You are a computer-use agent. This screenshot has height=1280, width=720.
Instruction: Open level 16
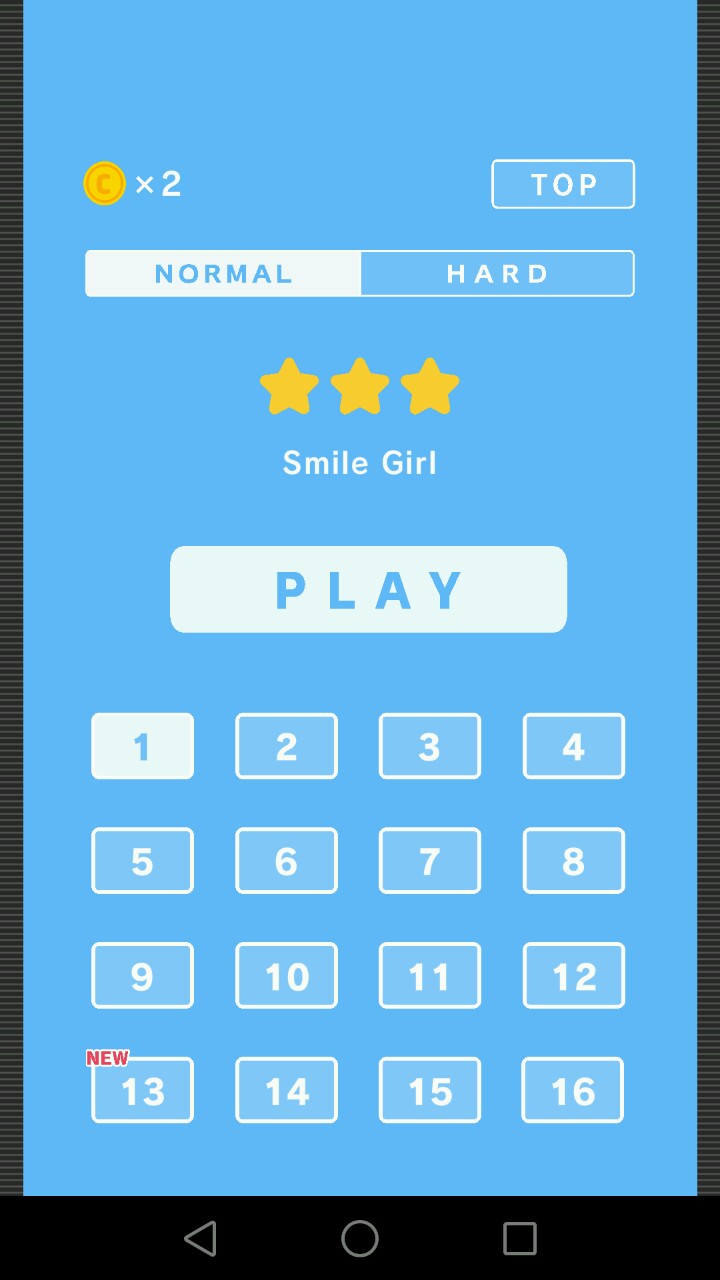coord(573,1091)
